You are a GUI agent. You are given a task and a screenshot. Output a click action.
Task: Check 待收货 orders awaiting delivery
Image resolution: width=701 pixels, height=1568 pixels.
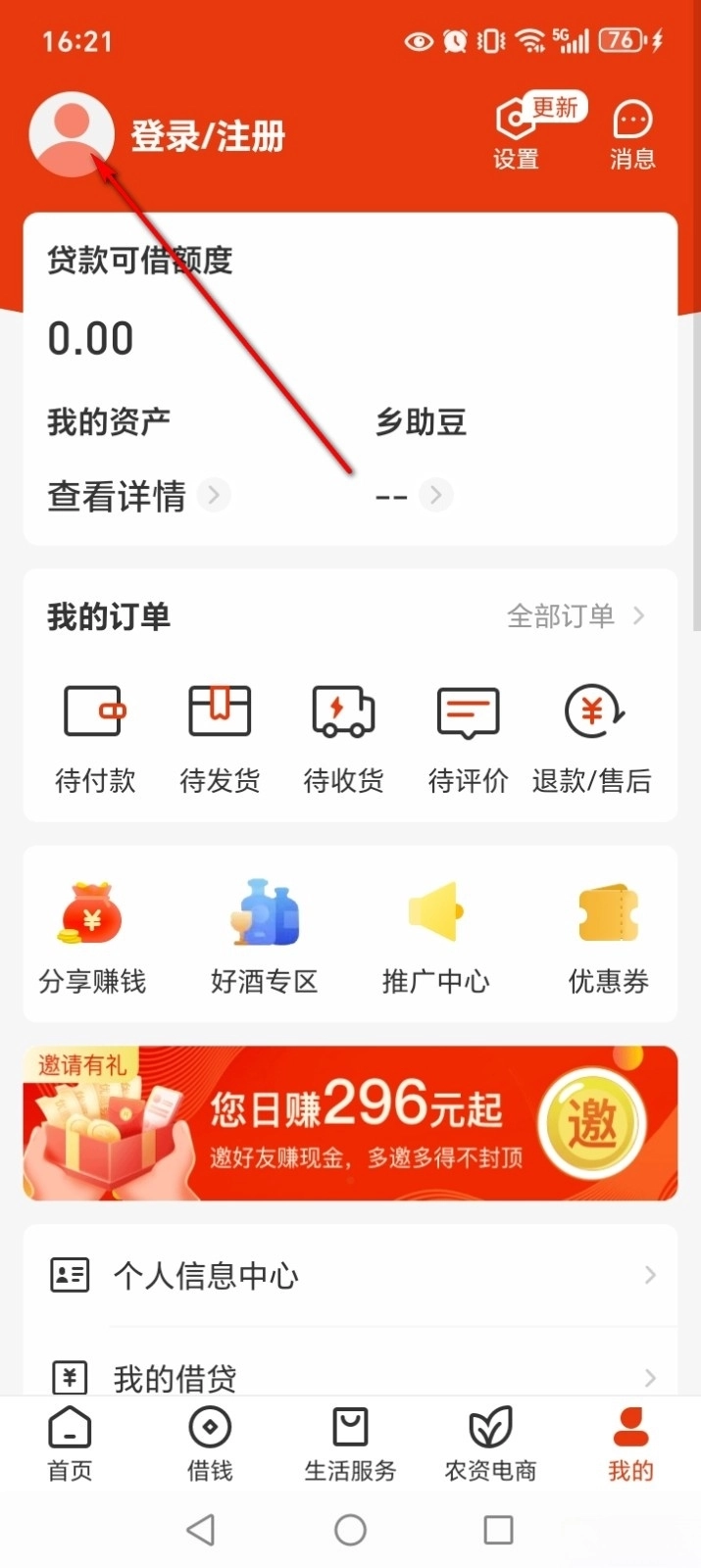coord(343,737)
